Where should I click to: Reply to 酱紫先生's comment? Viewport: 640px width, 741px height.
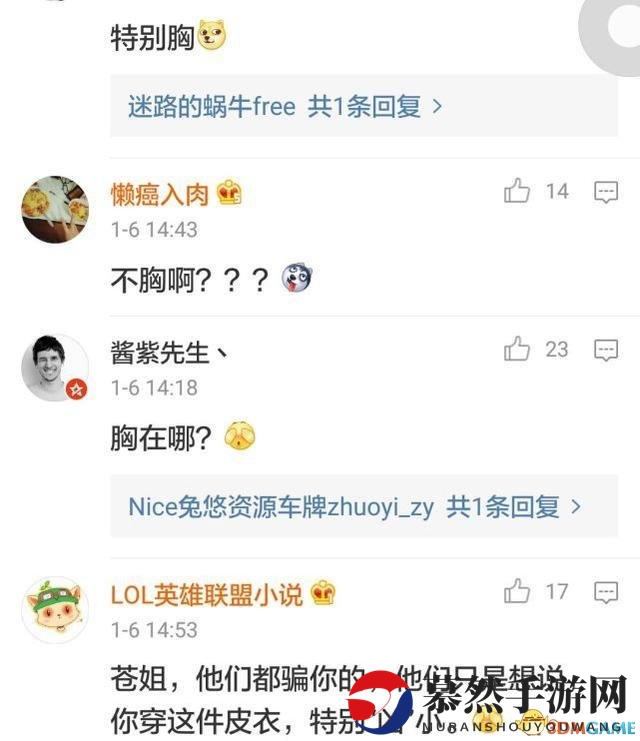[x=606, y=350]
